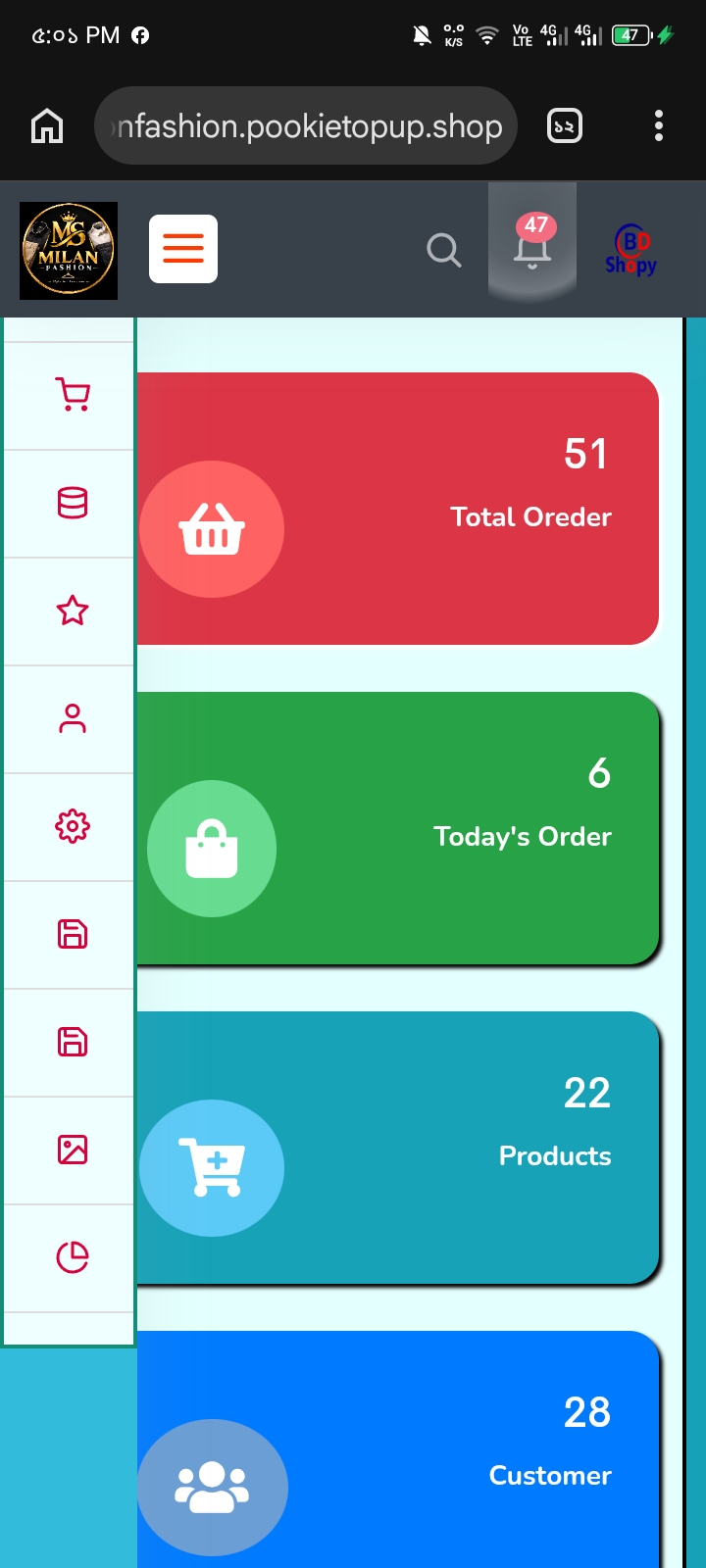706x1568 pixels.
Task: Open the image sidebar item
Action: tap(73, 1151)
